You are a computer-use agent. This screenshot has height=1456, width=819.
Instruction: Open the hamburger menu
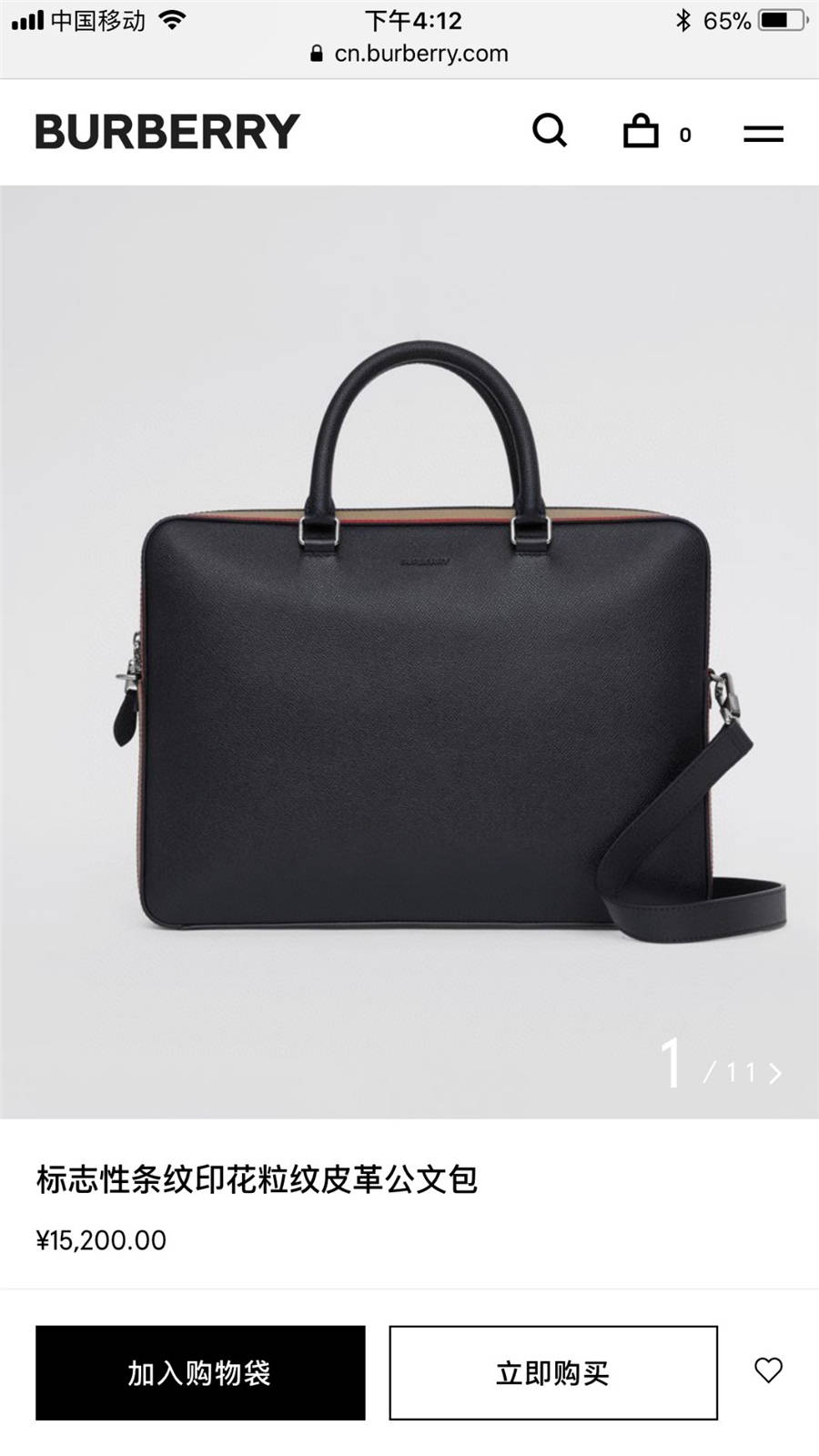pyautogui.click(x=763, y=134)
